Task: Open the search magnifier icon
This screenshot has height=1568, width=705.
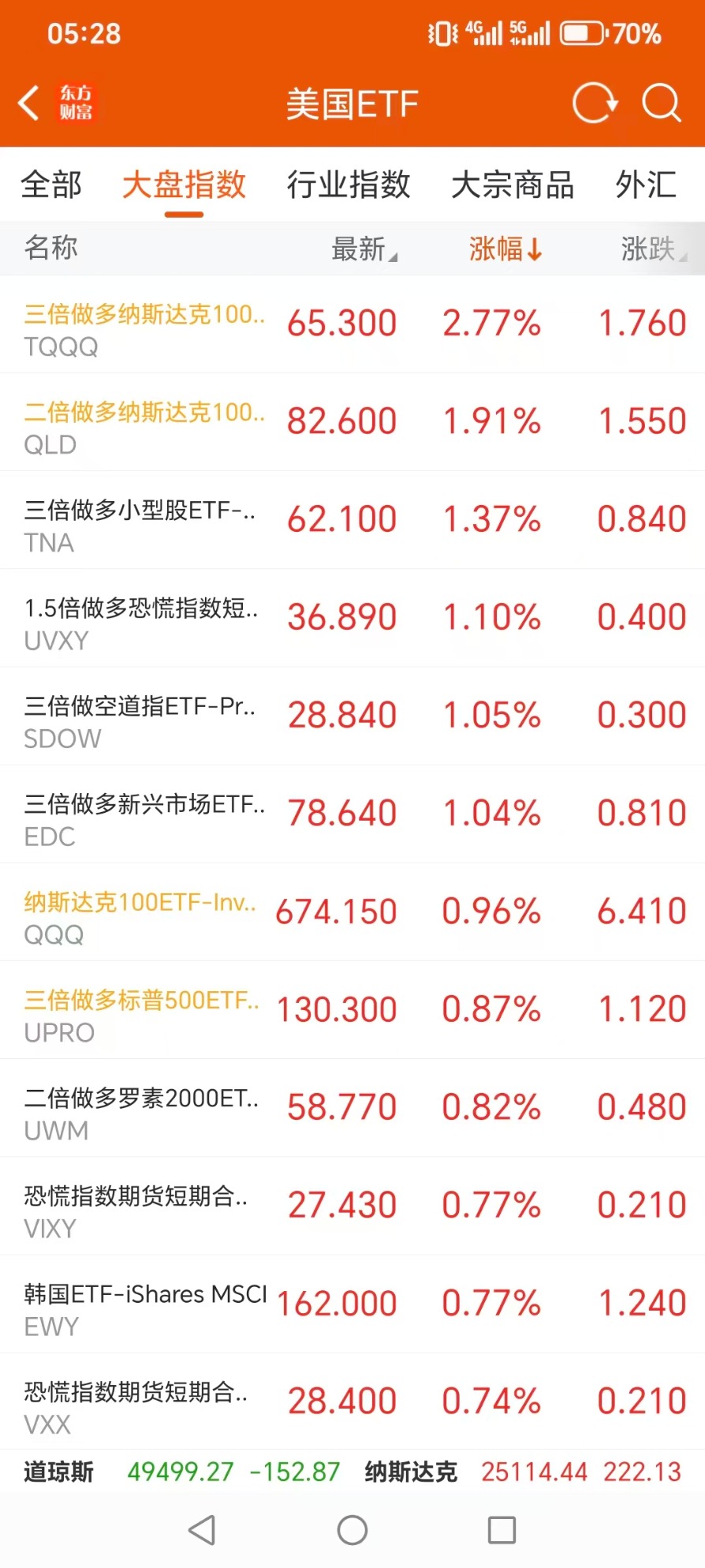Action: (661, 103)
